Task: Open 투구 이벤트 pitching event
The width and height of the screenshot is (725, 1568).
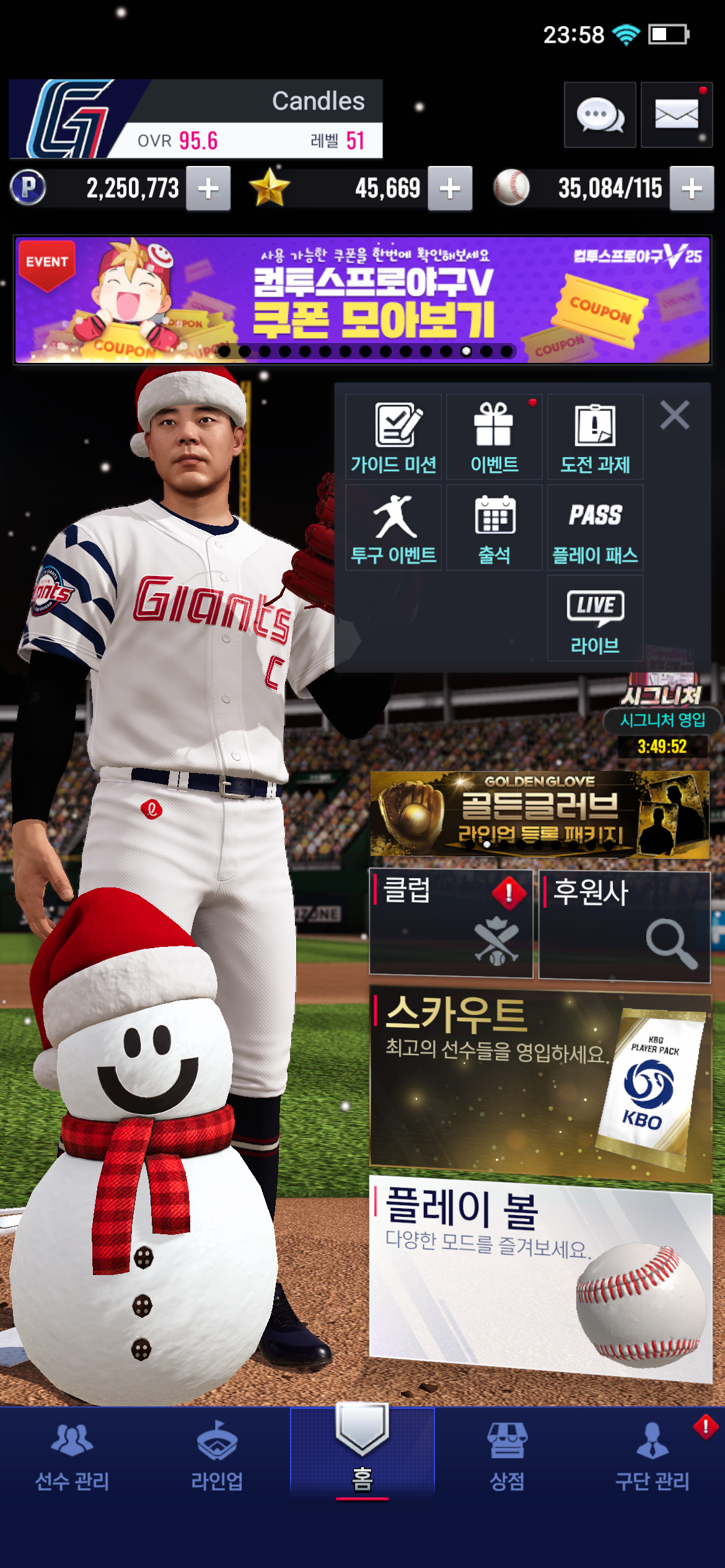Action: [393, 528]
